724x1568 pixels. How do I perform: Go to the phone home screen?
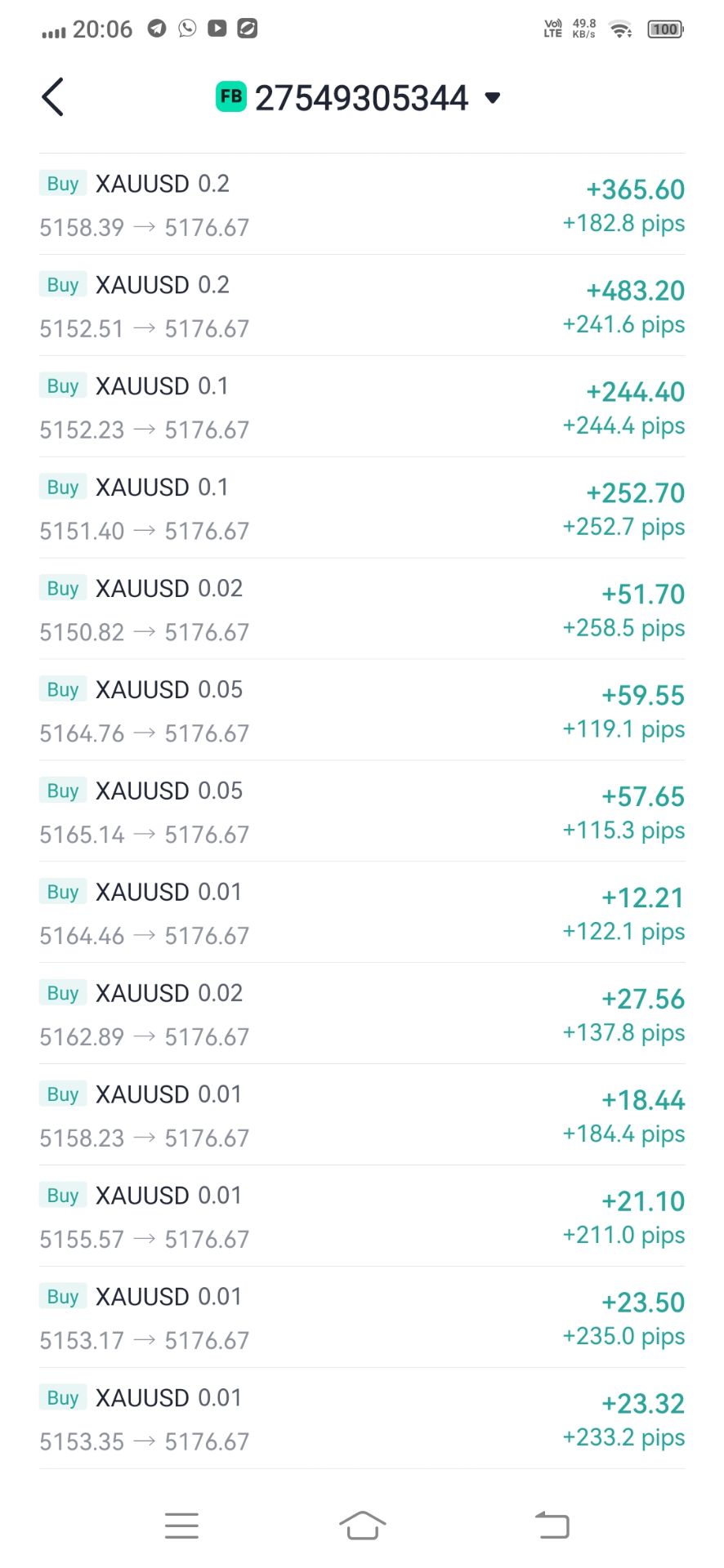coord(362,1525)
